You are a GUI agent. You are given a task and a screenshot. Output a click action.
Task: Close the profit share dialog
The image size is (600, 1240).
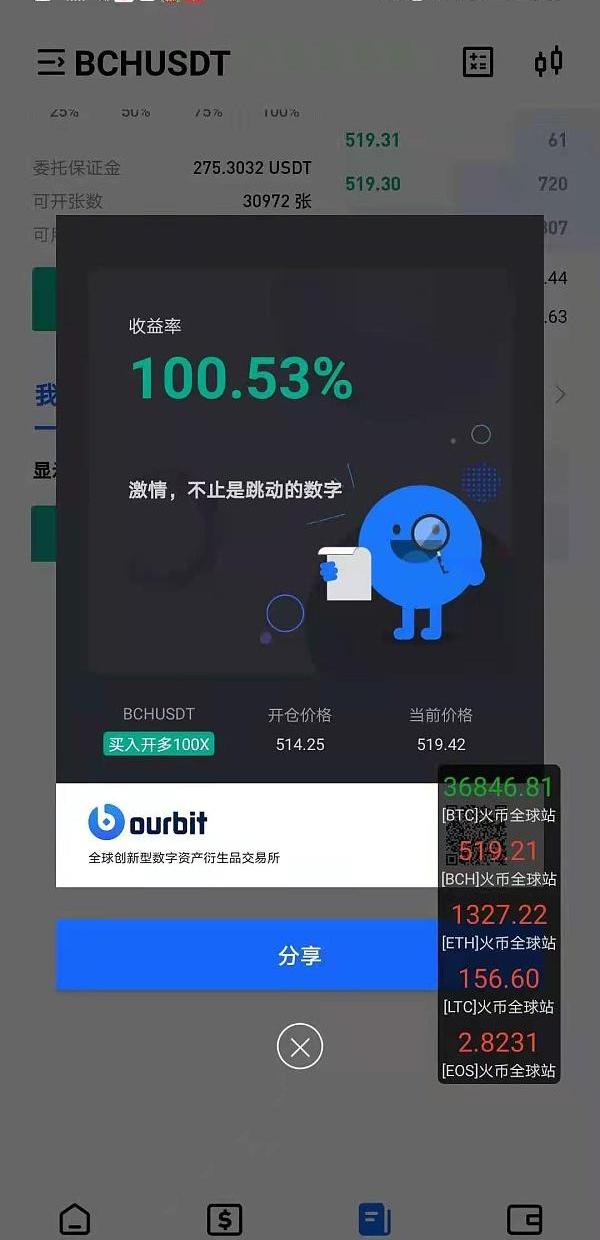(299, 1047)
